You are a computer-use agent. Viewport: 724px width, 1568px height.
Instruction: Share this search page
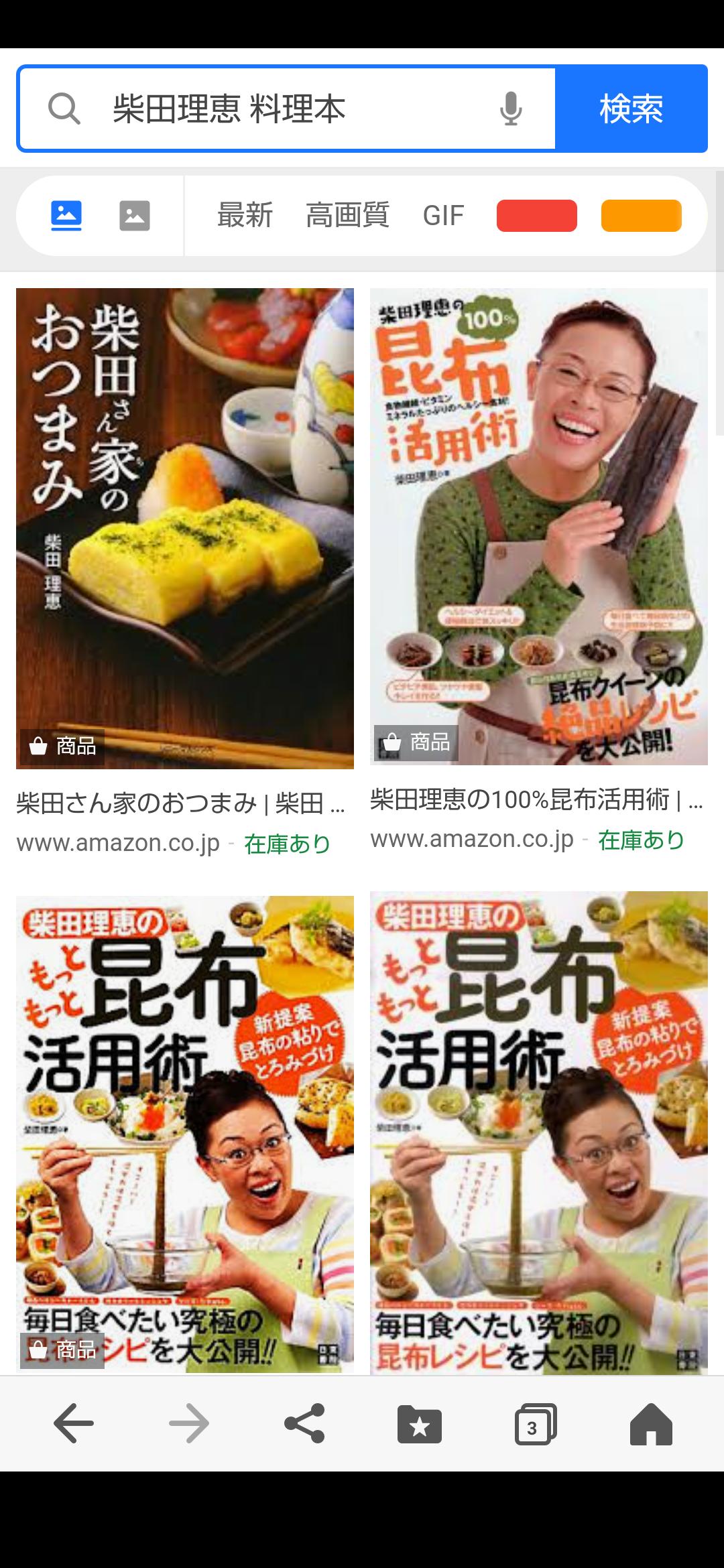point(304,1423)
